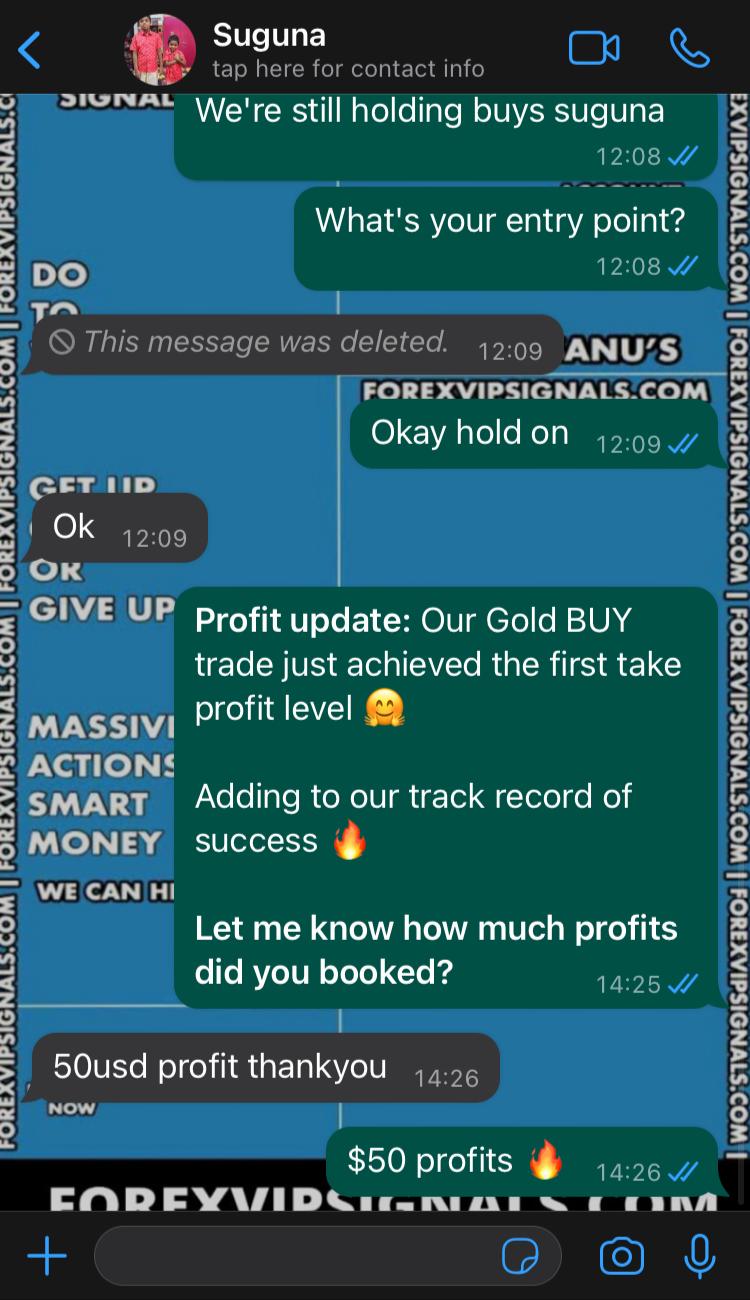Open the attachment plus menu
750x1300 pixels.
(46, 1256)
